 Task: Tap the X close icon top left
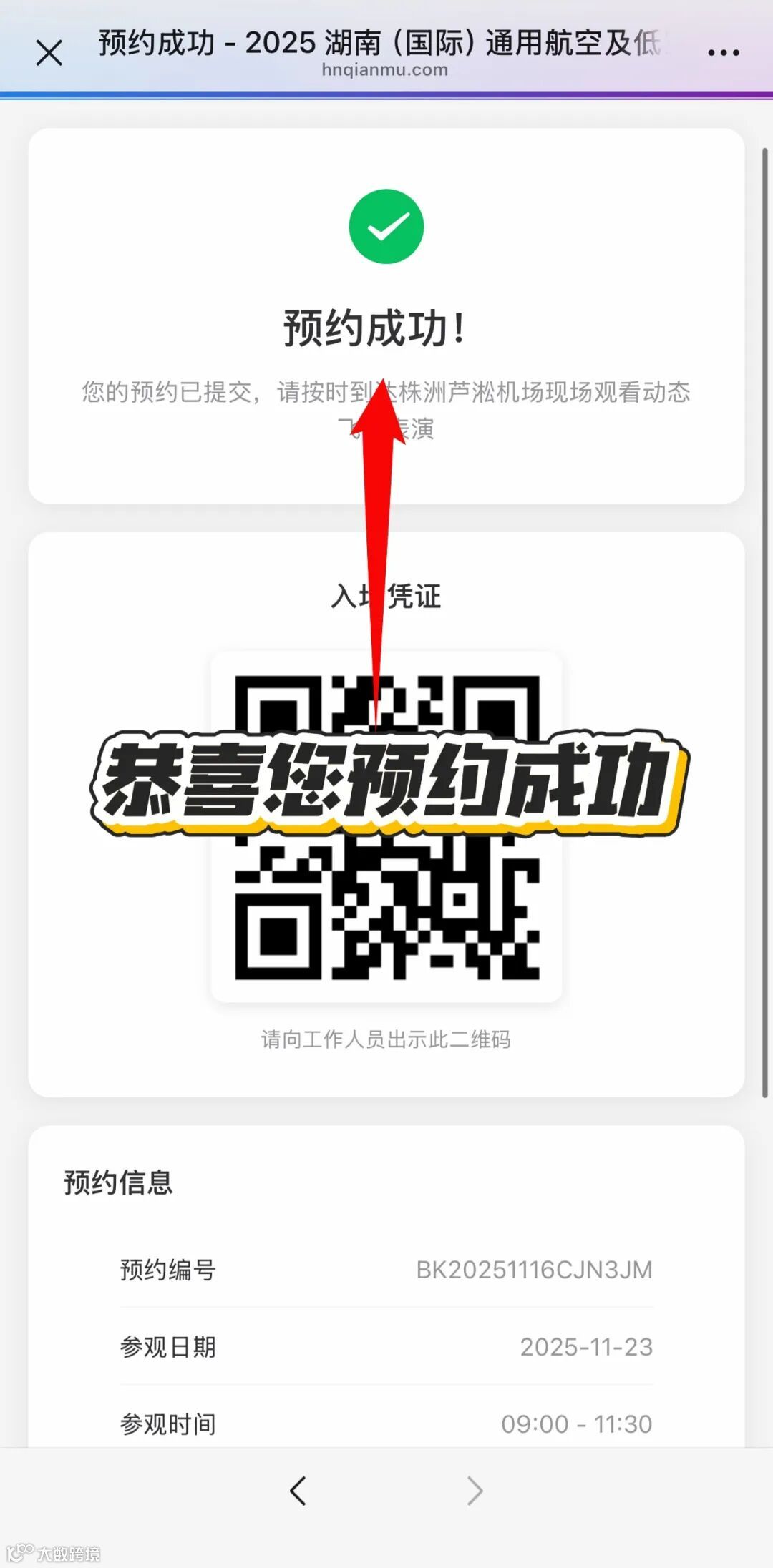(x=49, y=52)
